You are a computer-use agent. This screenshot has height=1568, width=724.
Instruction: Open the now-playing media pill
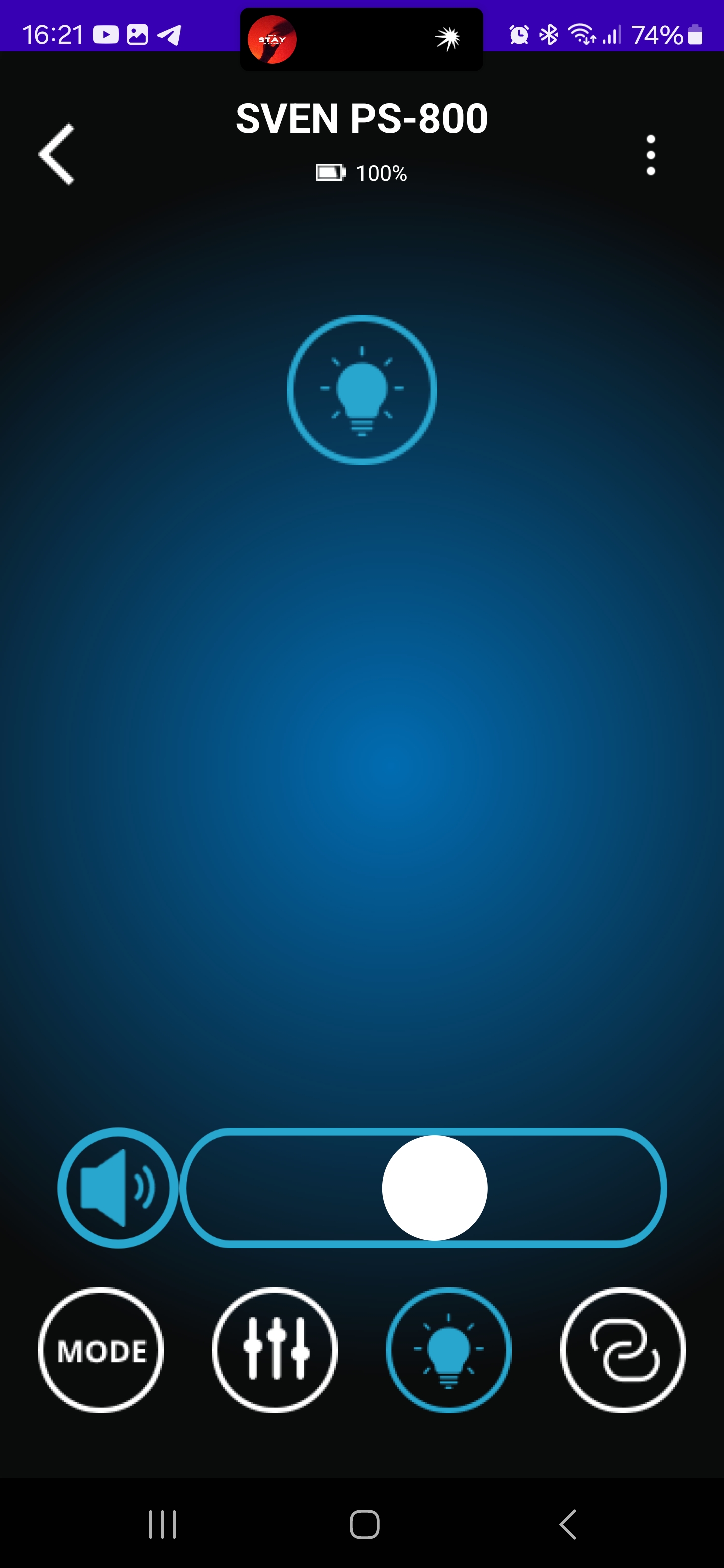[361, 40]
